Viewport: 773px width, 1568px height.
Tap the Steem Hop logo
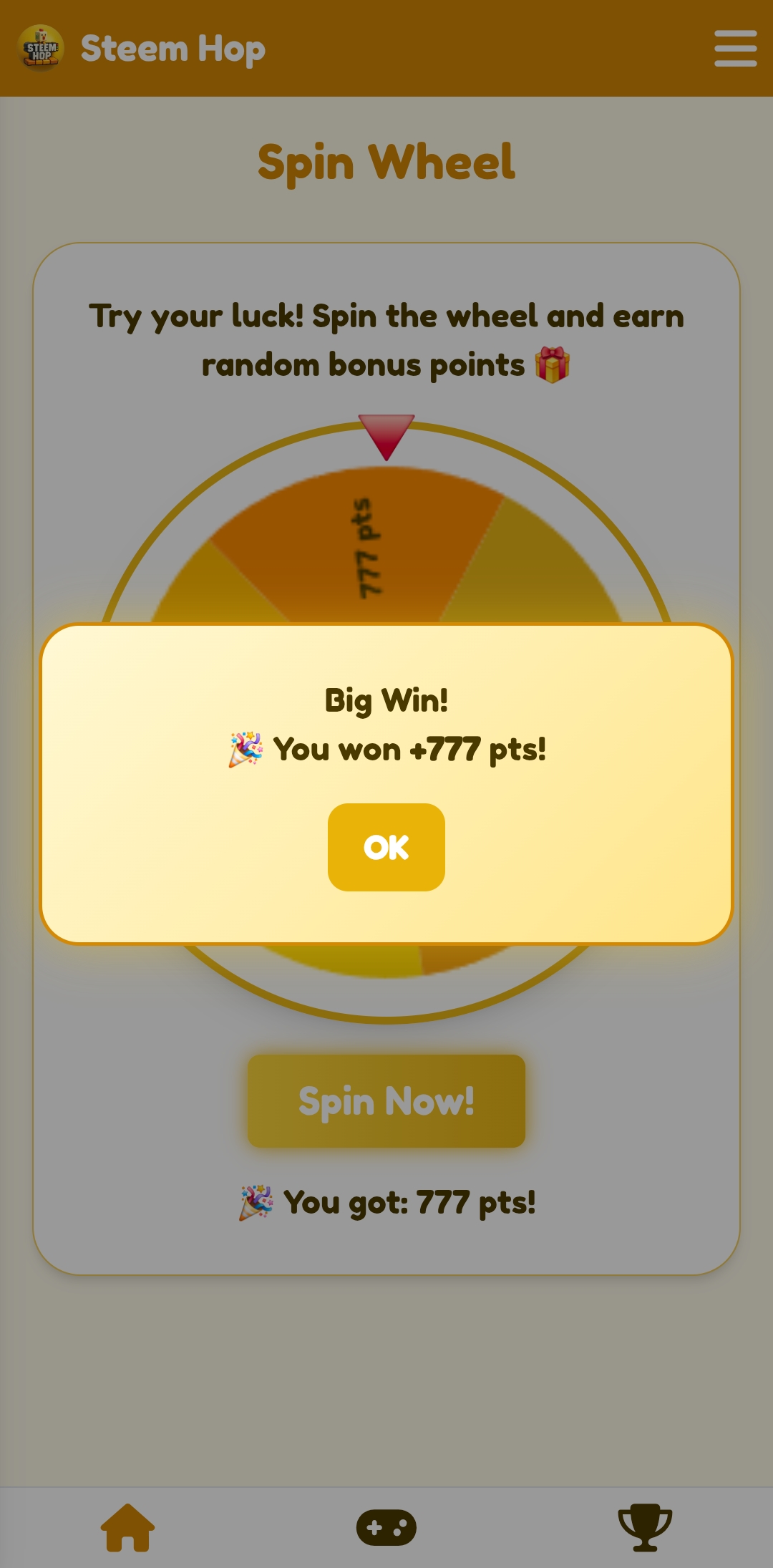click(x=41, y=49)
